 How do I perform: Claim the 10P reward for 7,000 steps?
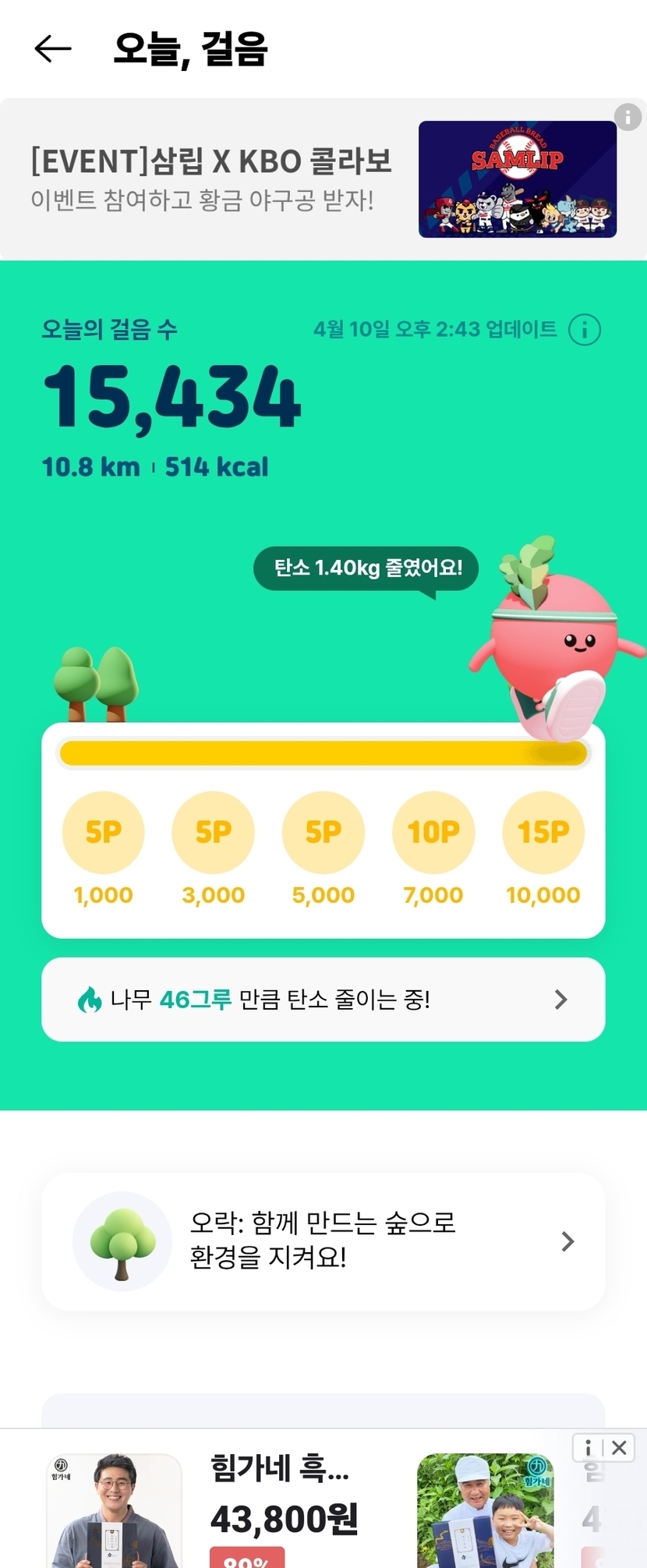[x=433, y=832]
